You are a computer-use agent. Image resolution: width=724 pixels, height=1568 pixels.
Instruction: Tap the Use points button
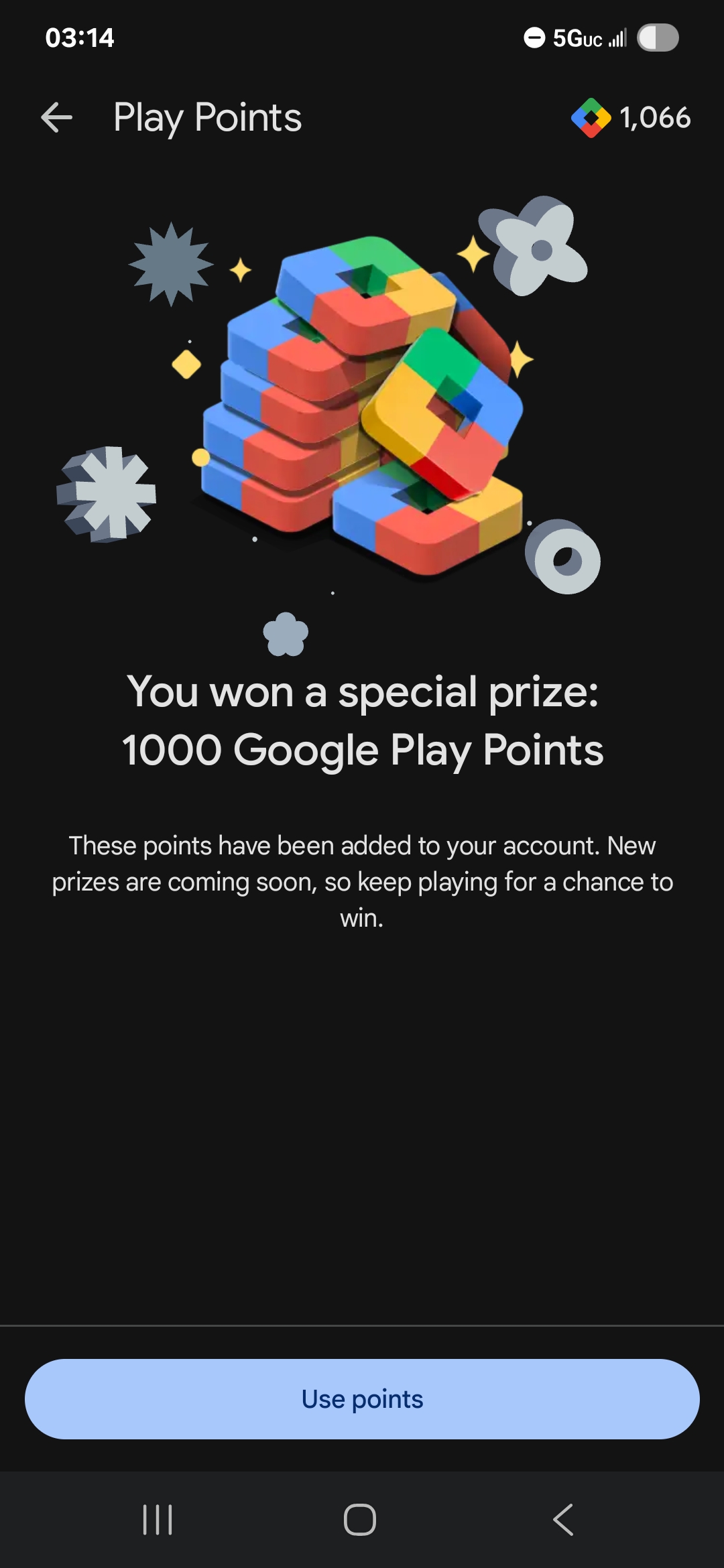(x=362, y=1399)
